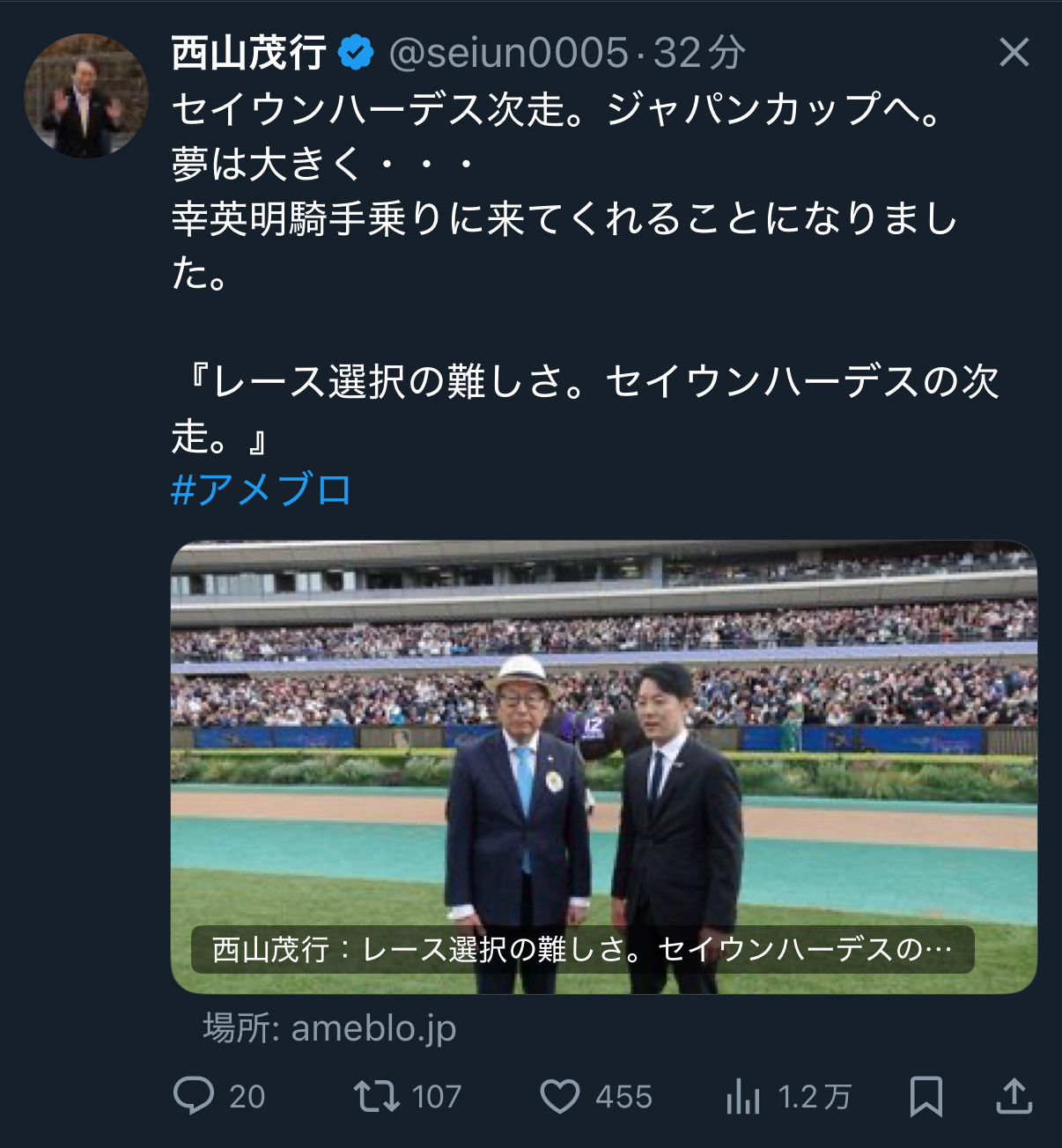View the post's analytics
Image resolution: width=1062 pixels, height=1148 pixels.
click(x=744, y=1096)
